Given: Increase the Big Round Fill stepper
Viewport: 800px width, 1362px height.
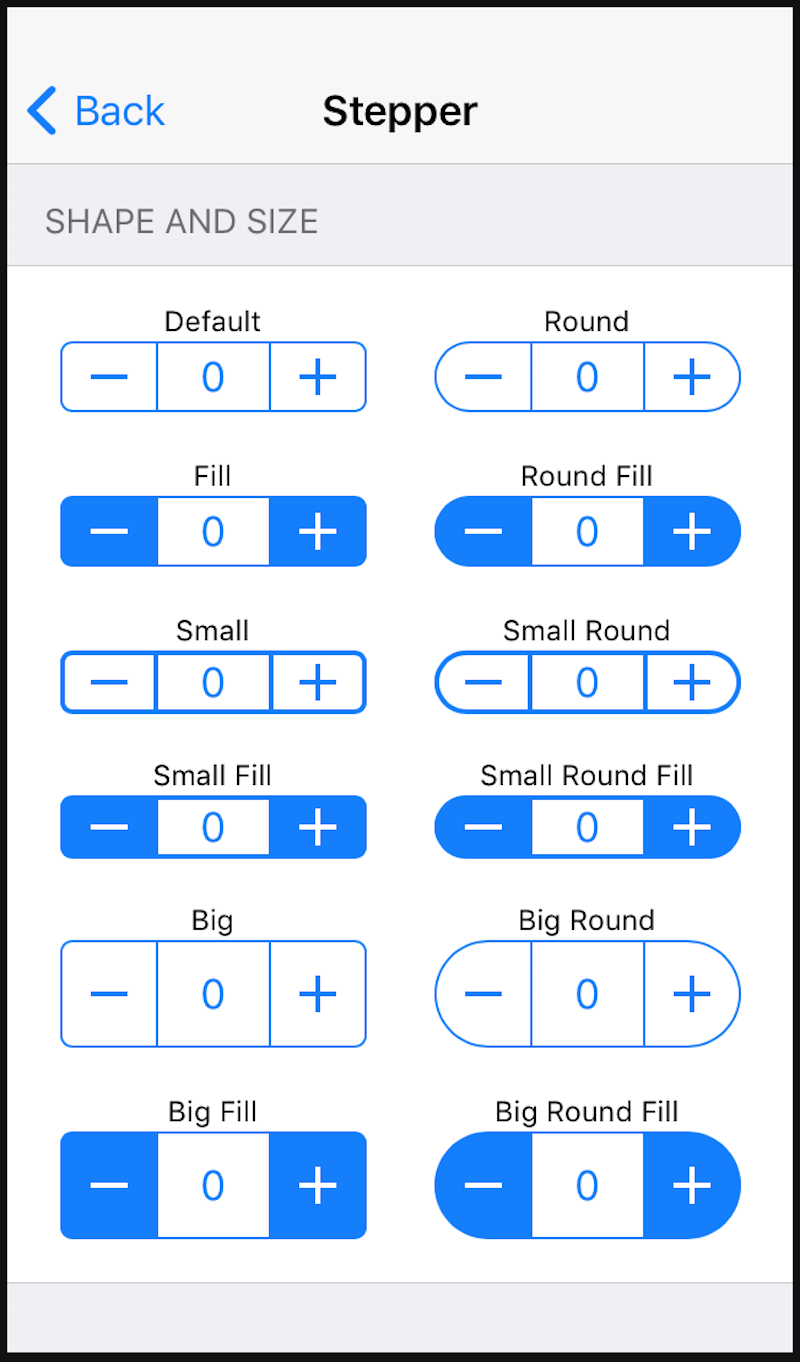Looking at the screenshot, I should pyautogui.click(x=692, y=1186).
